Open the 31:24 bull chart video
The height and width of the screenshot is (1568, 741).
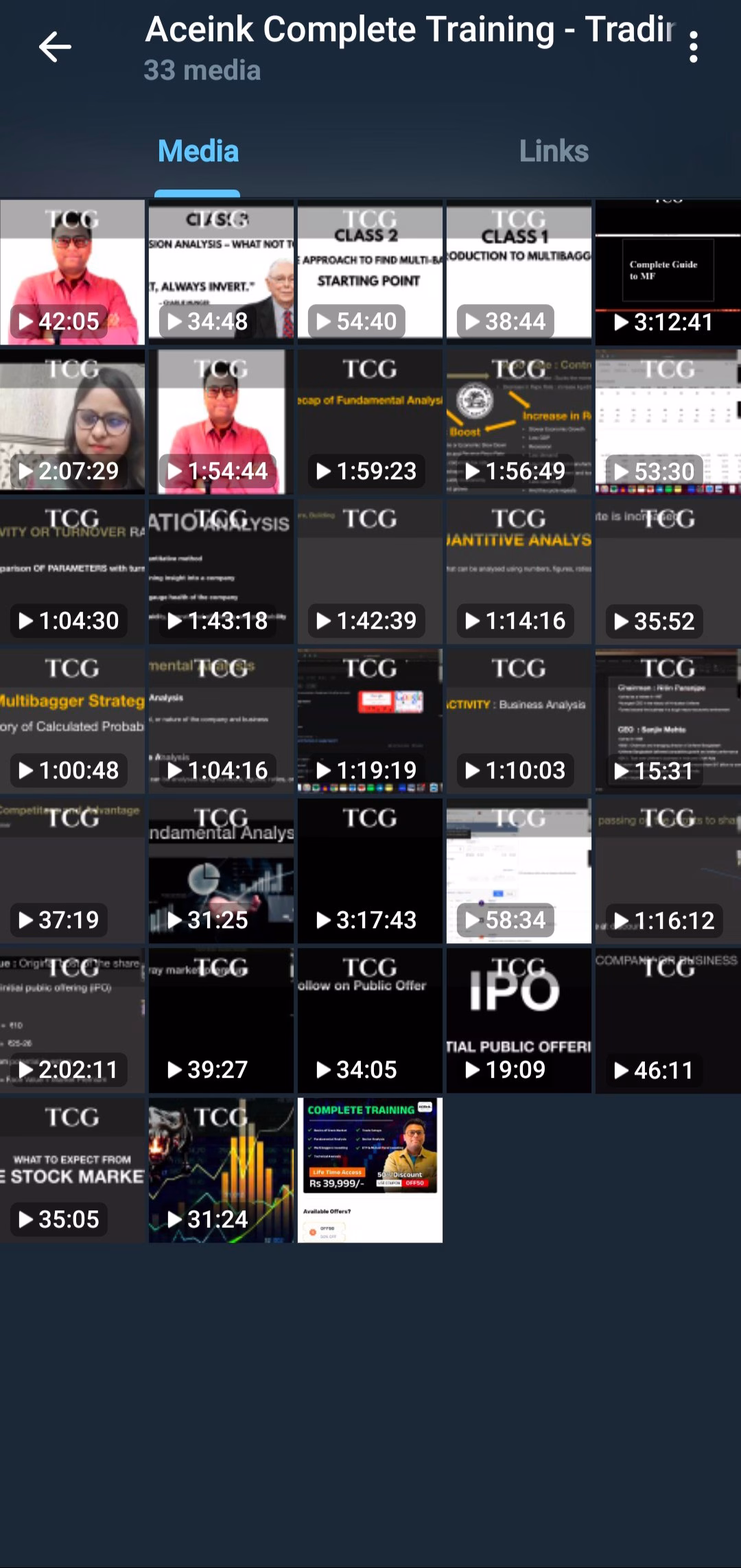point(221,1170)
